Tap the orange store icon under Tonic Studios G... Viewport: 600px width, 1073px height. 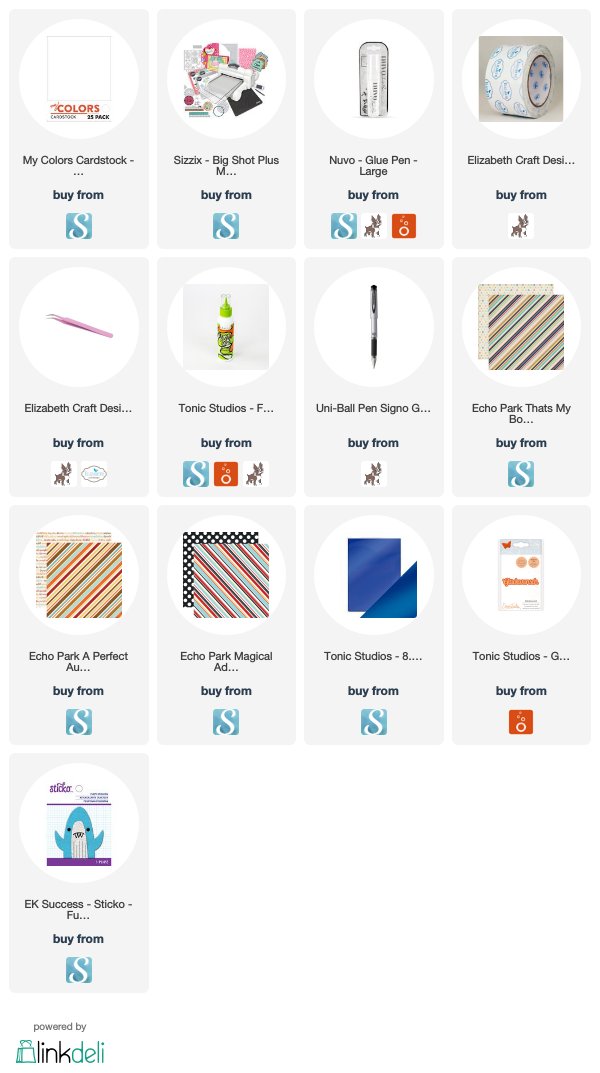click(521, 722)
